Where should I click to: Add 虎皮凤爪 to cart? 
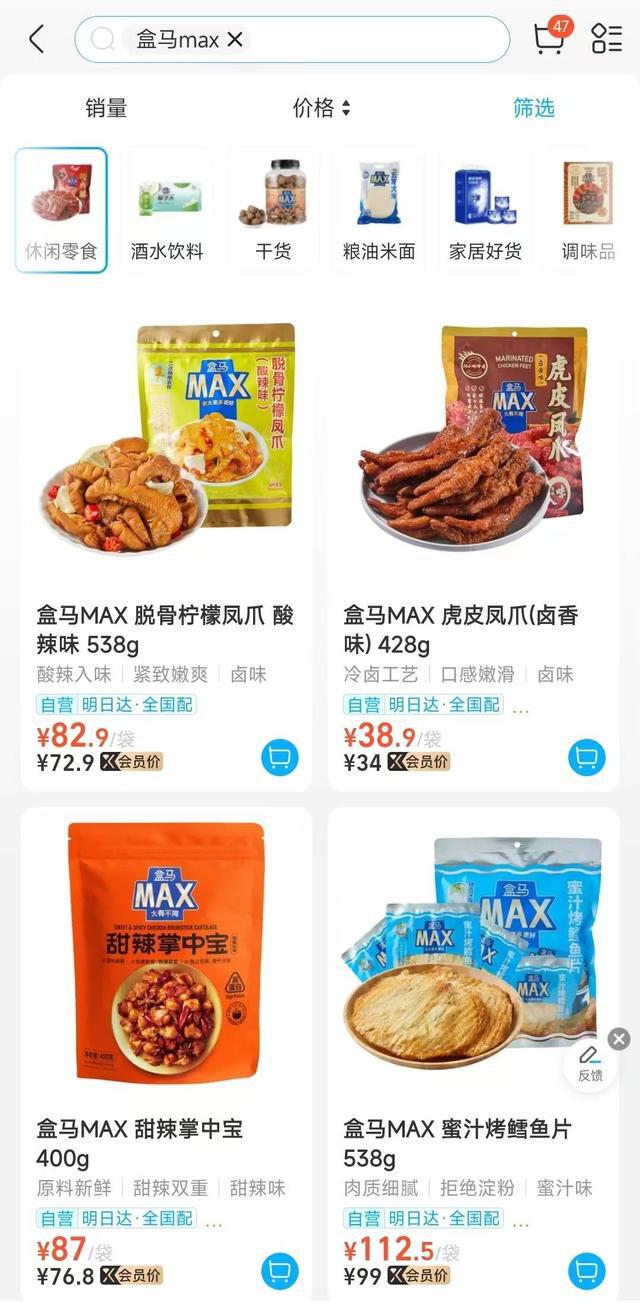pyautogui.click(x=587, y=757)
